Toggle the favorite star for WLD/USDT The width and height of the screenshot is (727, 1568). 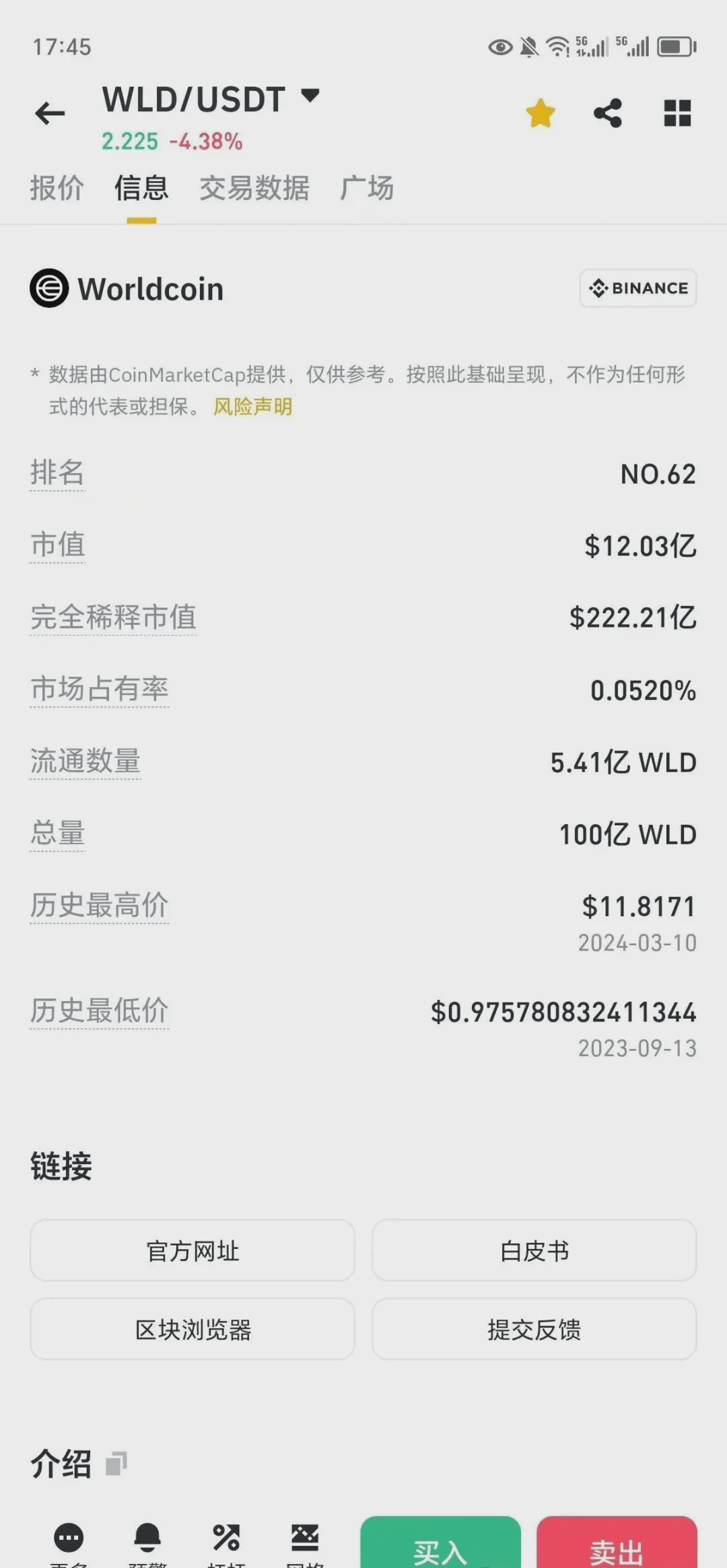(x=540, y=112)
